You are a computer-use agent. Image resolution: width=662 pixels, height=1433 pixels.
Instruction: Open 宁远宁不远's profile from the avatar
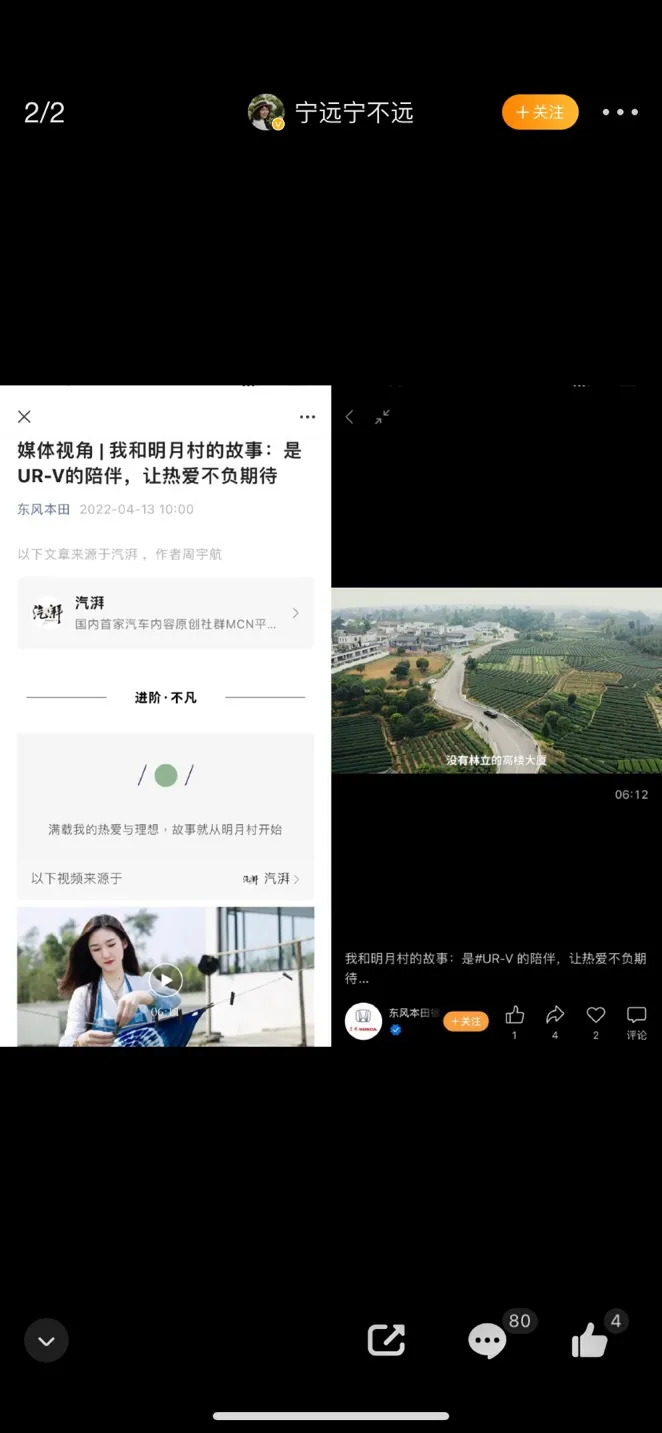[x=266, y=112]
